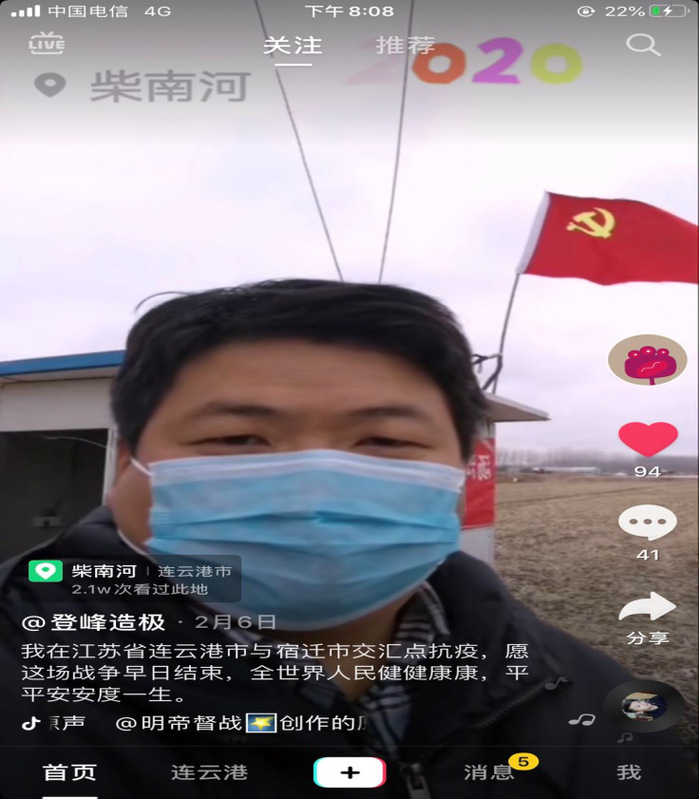
Task: Switch to the 推荐 tab
Action: 405,46
